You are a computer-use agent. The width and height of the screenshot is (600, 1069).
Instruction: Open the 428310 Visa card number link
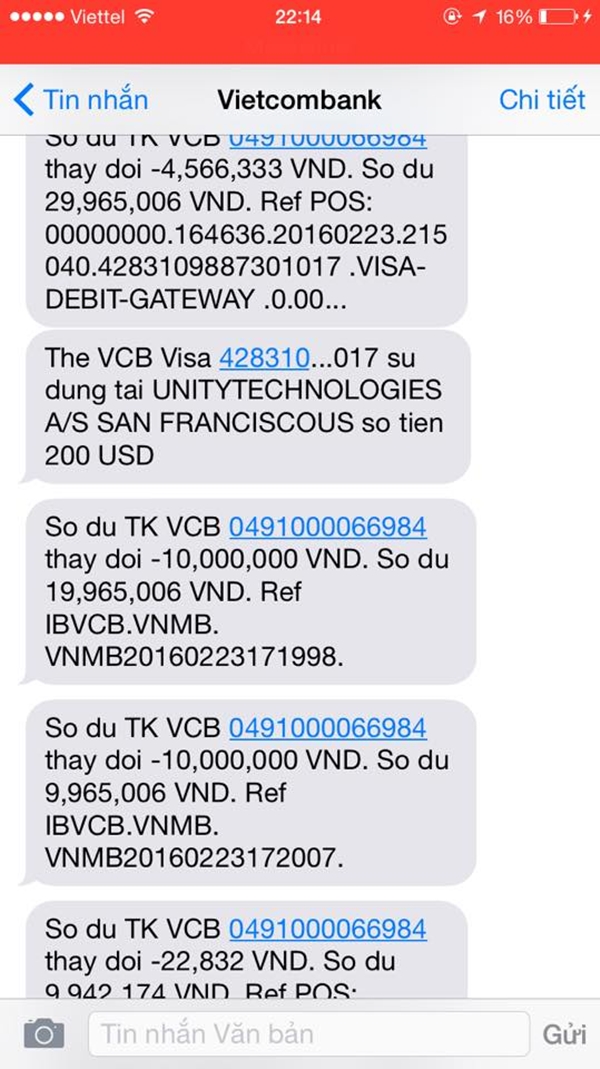[257, 358]
